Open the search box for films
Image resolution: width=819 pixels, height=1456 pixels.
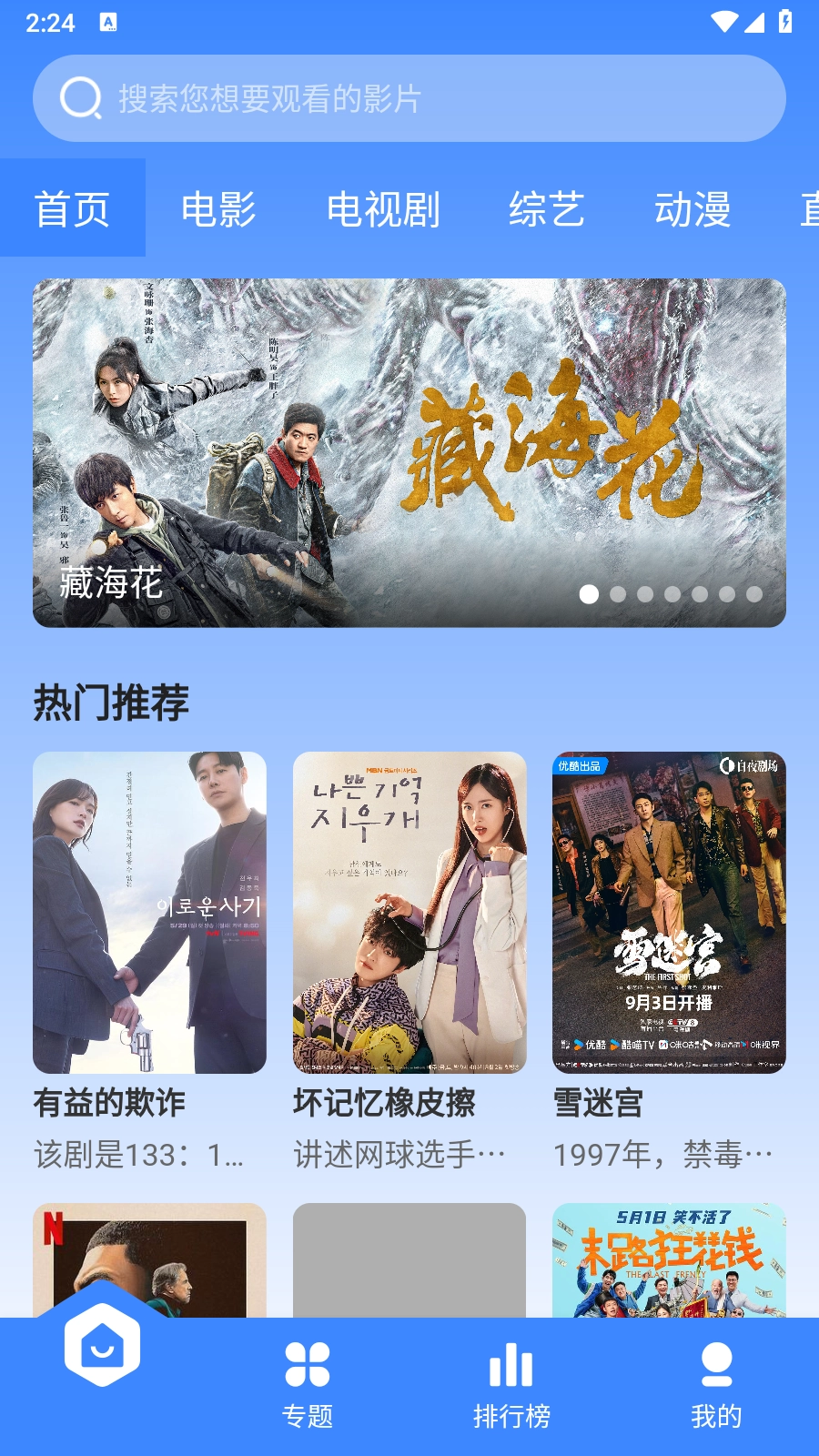[409, 98]
